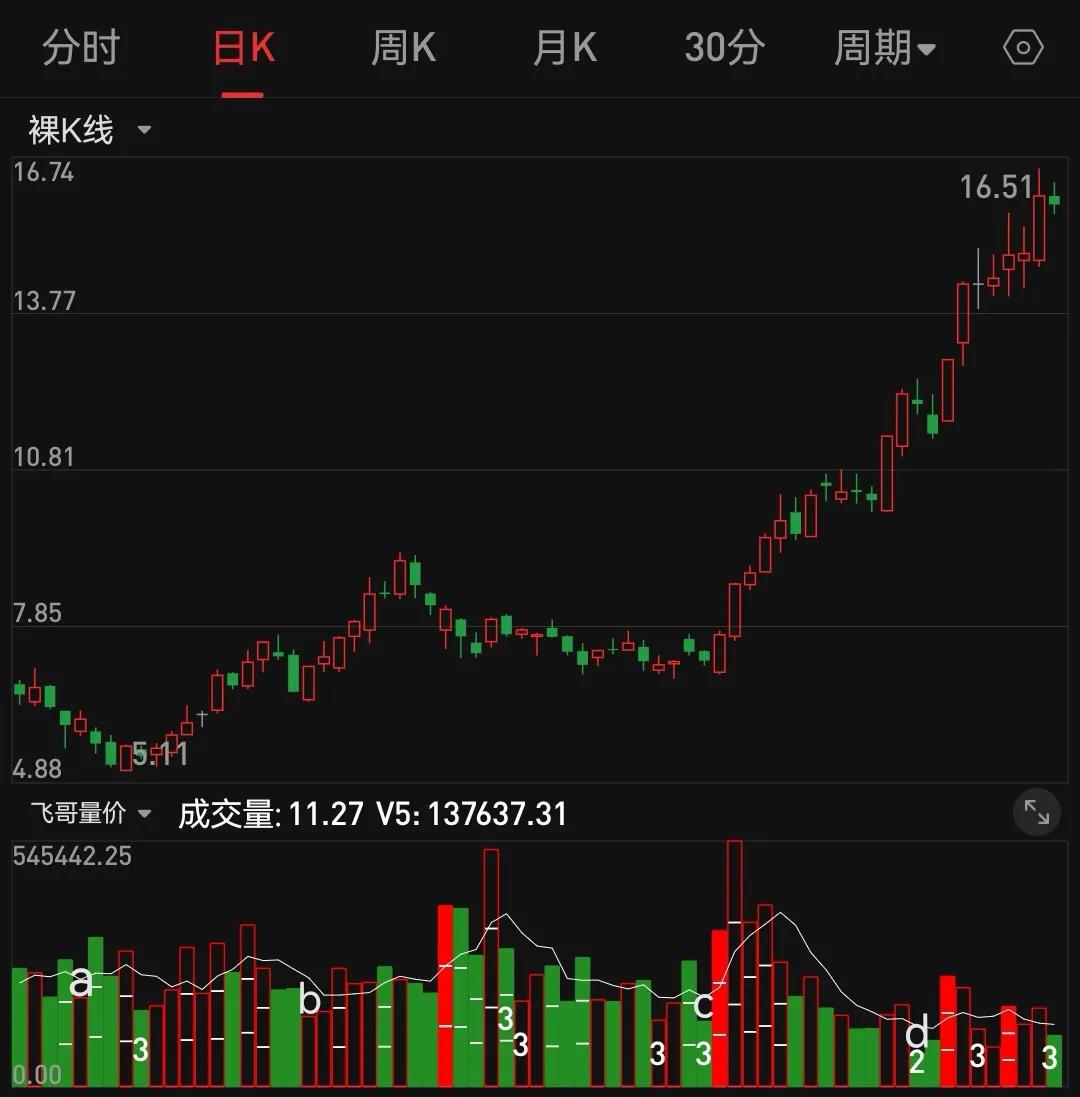
Task: Open the settings gear icon
Action: click(x=1022, y=47)
